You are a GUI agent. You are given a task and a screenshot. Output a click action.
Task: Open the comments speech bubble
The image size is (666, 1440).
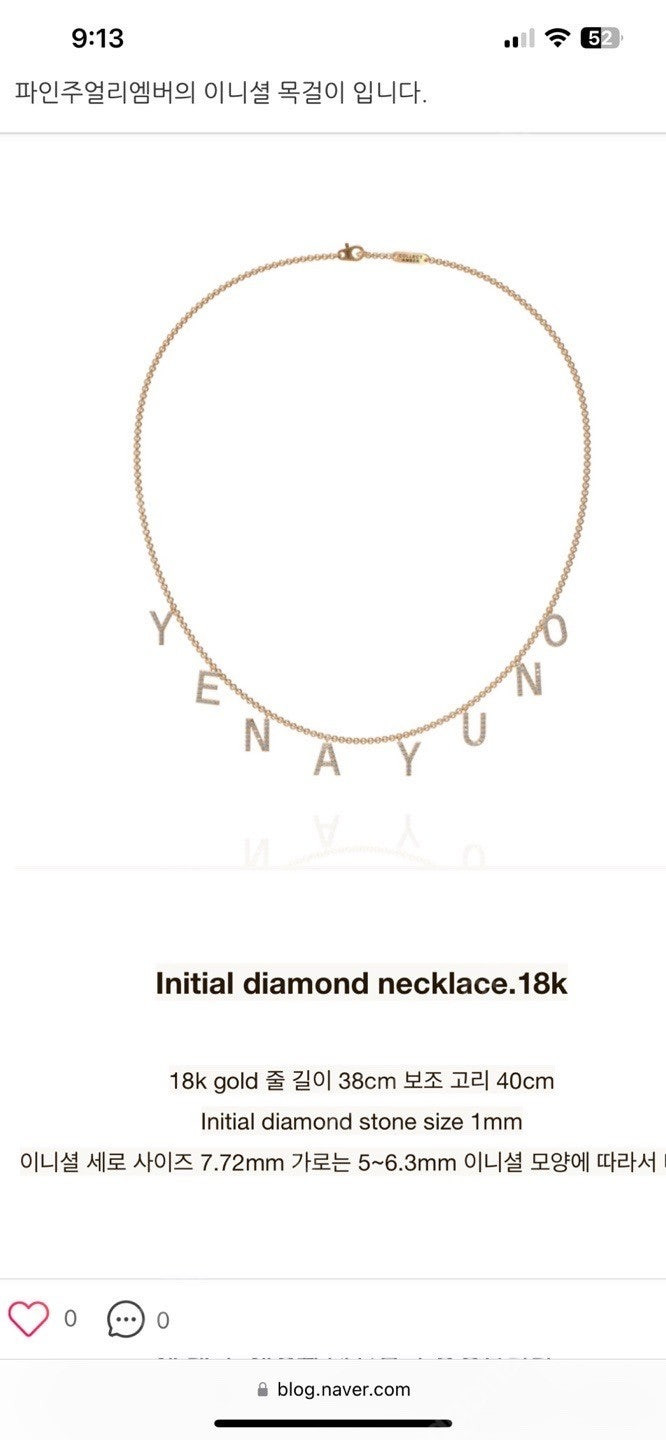tap(126, 1320)
